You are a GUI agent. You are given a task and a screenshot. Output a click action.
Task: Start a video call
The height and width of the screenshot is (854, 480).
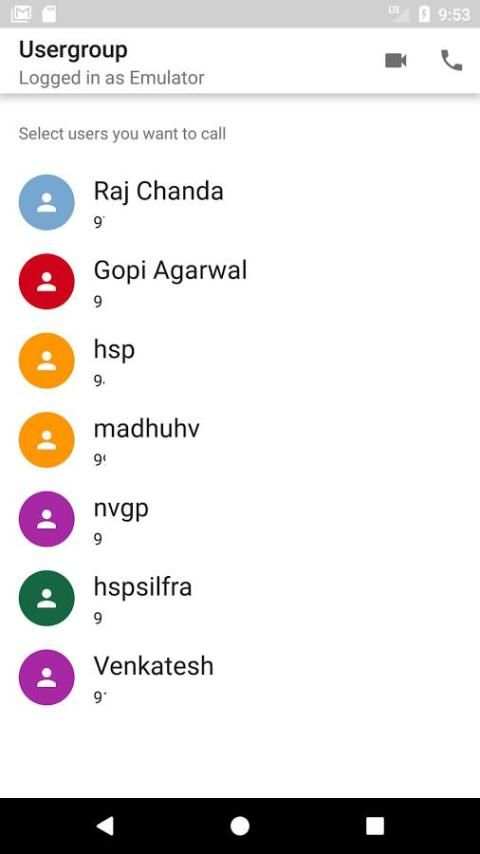[396, 60]
